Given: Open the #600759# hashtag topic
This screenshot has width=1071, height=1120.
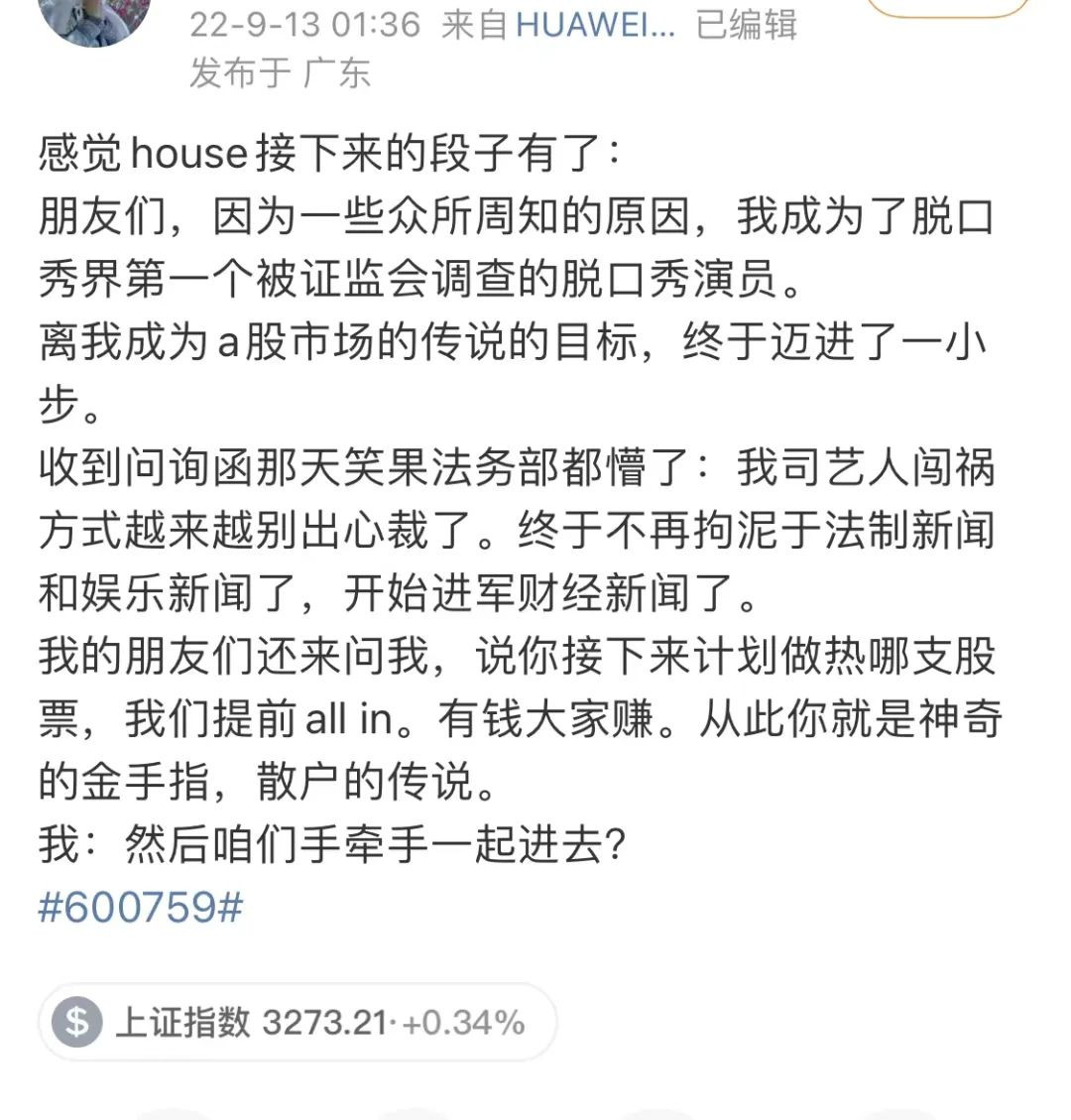Looking at the screenshot, I should (x=140, y=907).
